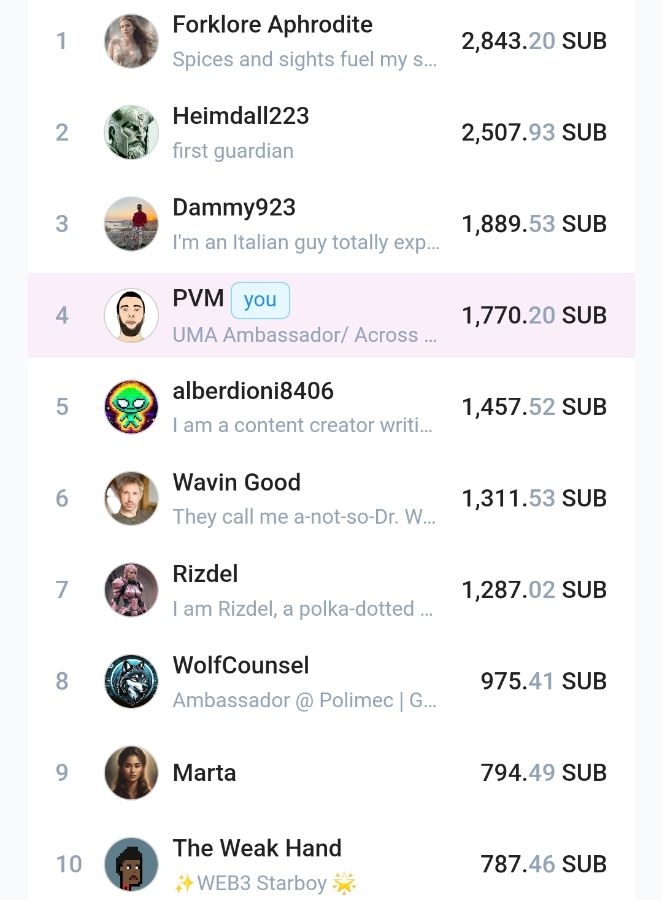This screenshot has height=900, width=662.
Task: View Dammy923's profile
Action: pyautogui.click(x=331, y=224)
